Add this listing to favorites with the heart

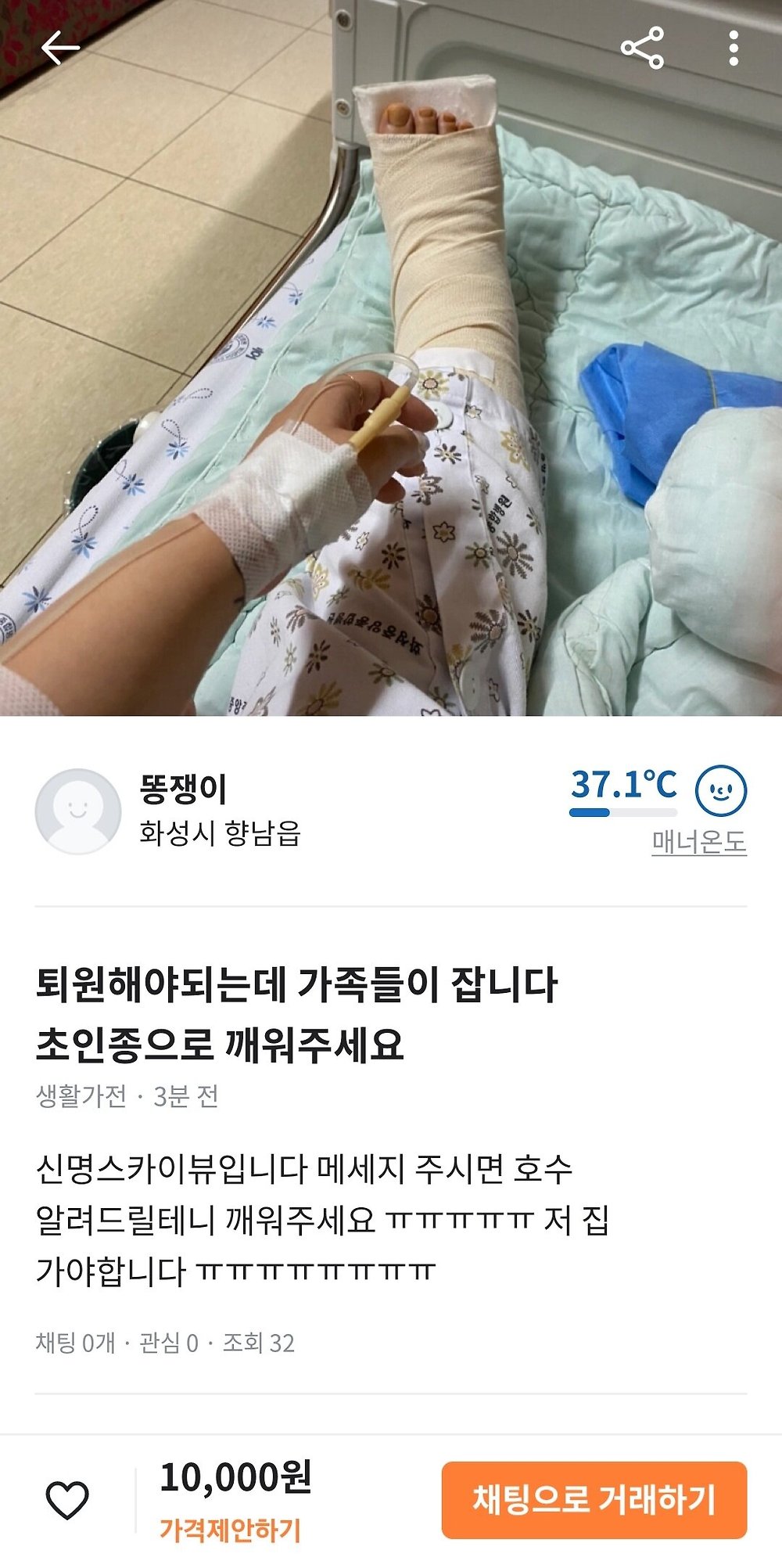(67, 1499)
